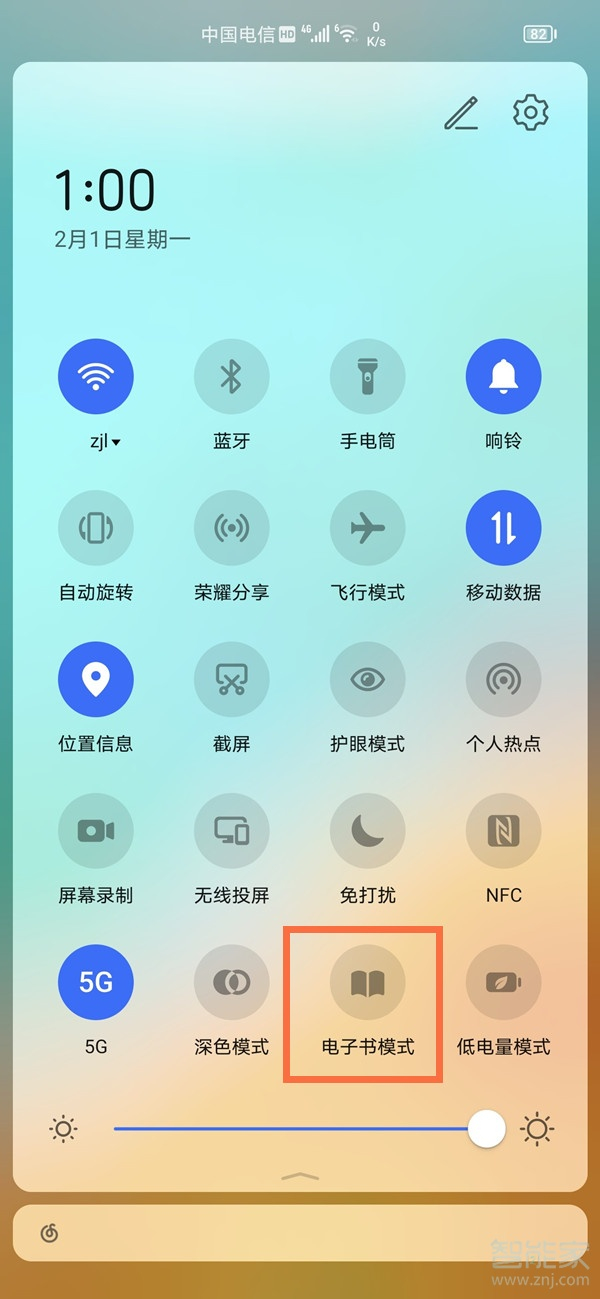Enable 护眼模式 eye comfort
Screen dimensions: 600x1299
(368, 680)
